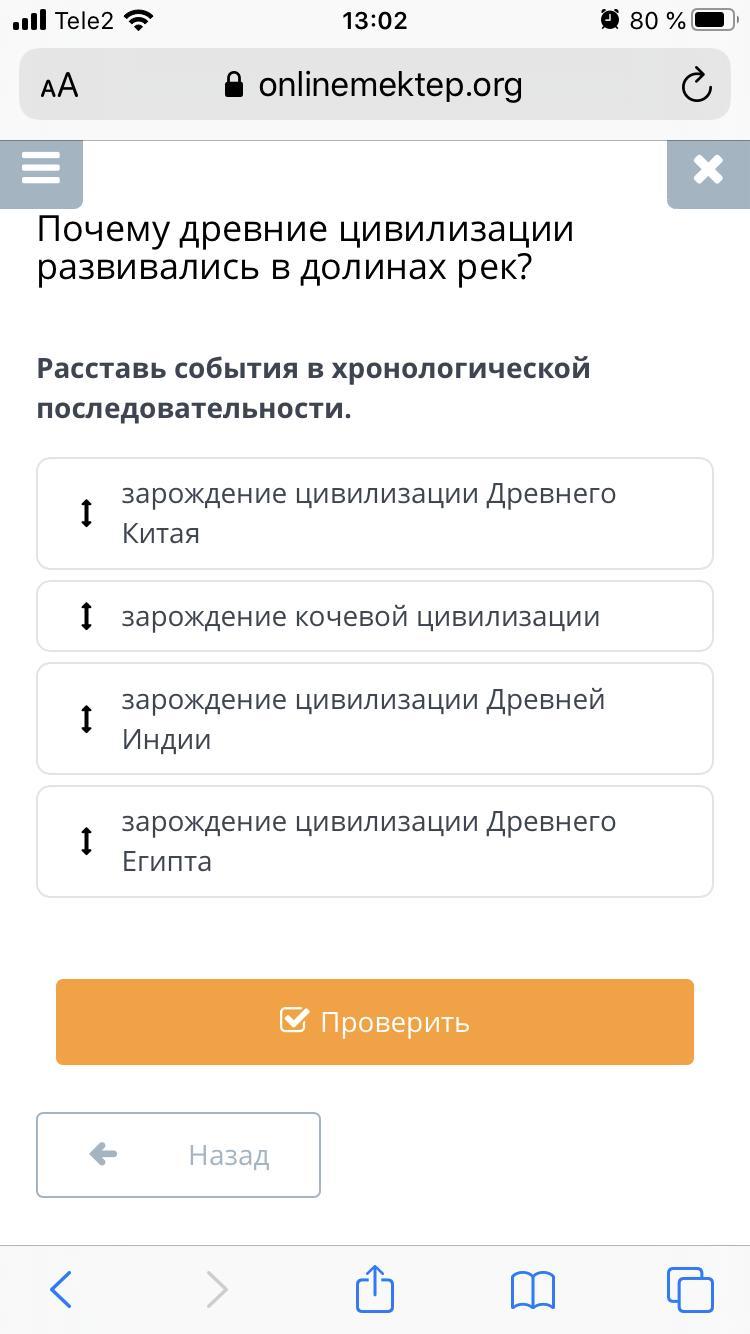Close the lesson with the X button
The image size is (750, 1334).
point(708,170)
